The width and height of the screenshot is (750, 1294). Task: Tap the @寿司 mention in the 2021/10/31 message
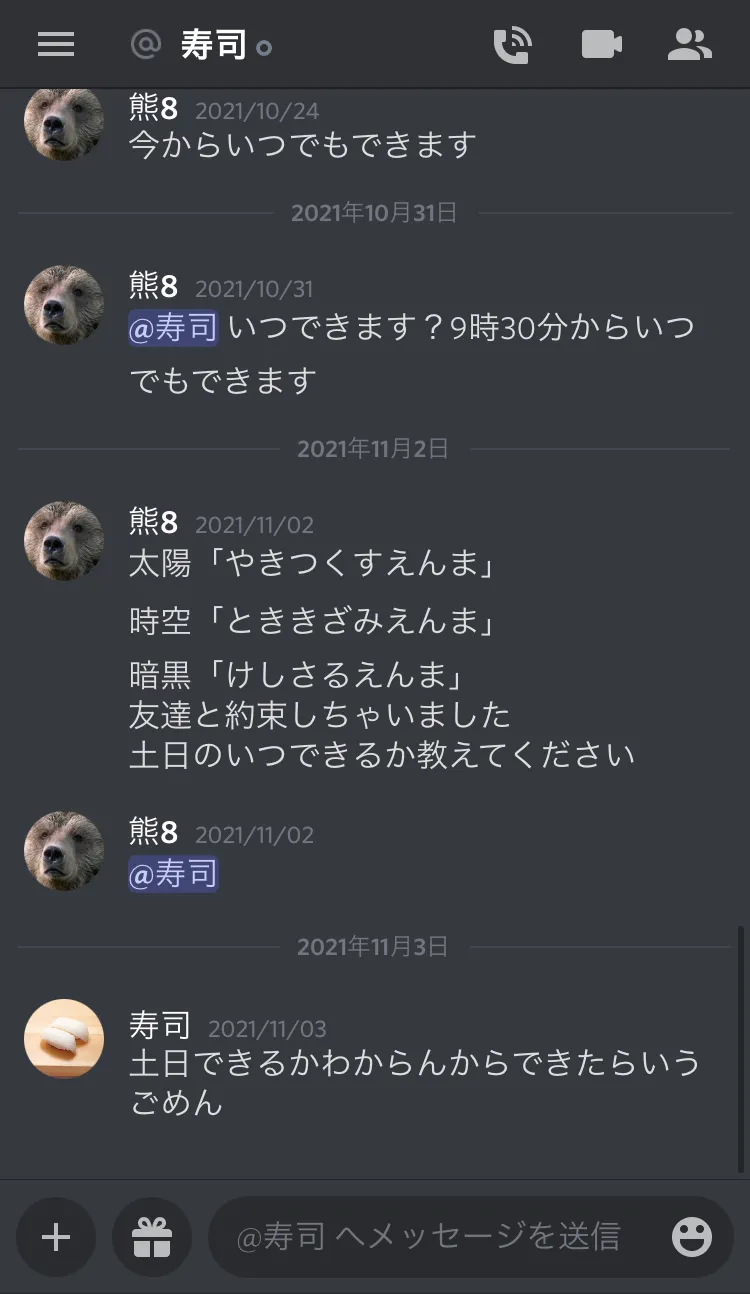(x=173, y=328)
